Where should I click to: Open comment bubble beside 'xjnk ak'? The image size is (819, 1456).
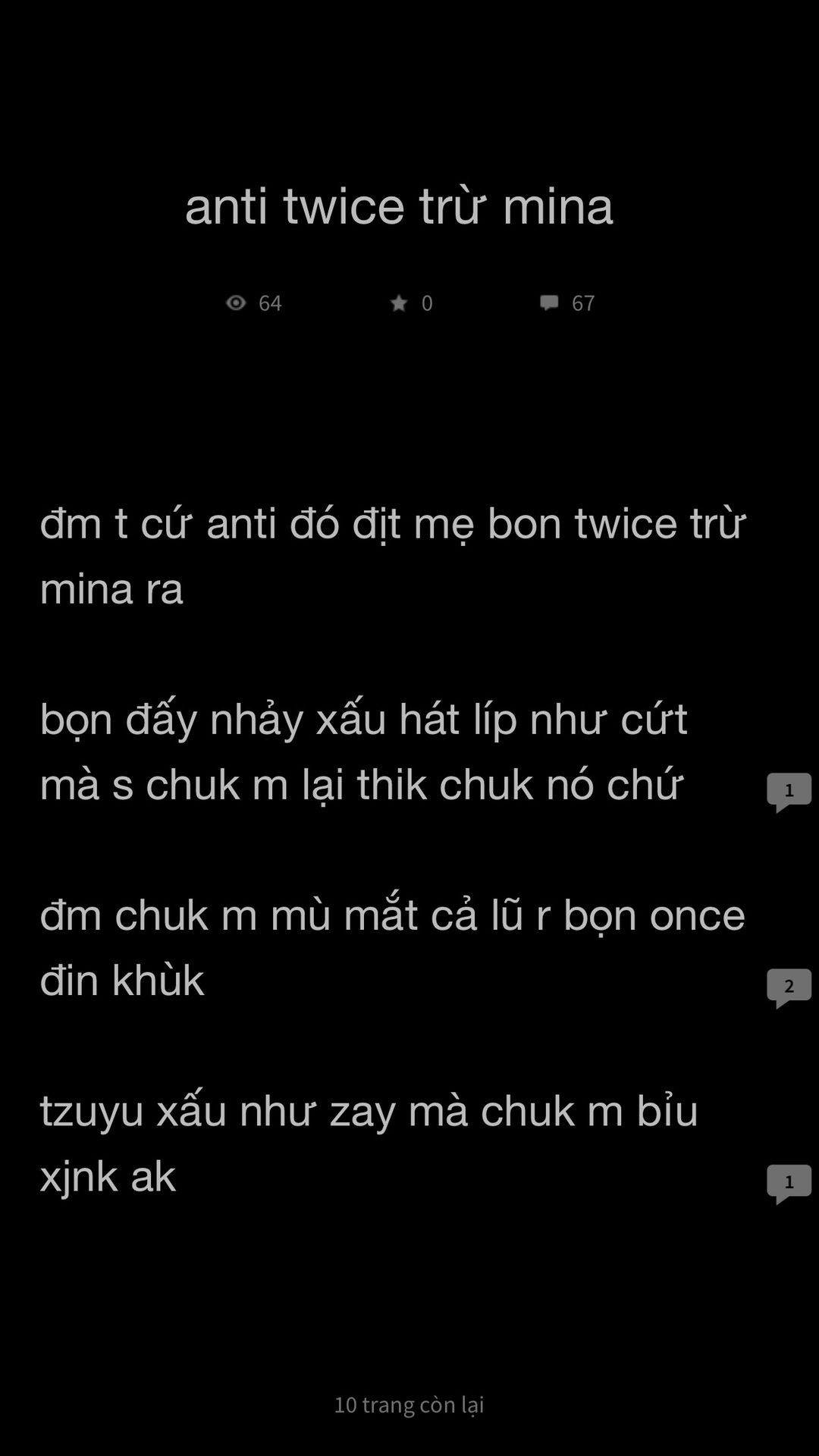click(x=789, y=1182)
